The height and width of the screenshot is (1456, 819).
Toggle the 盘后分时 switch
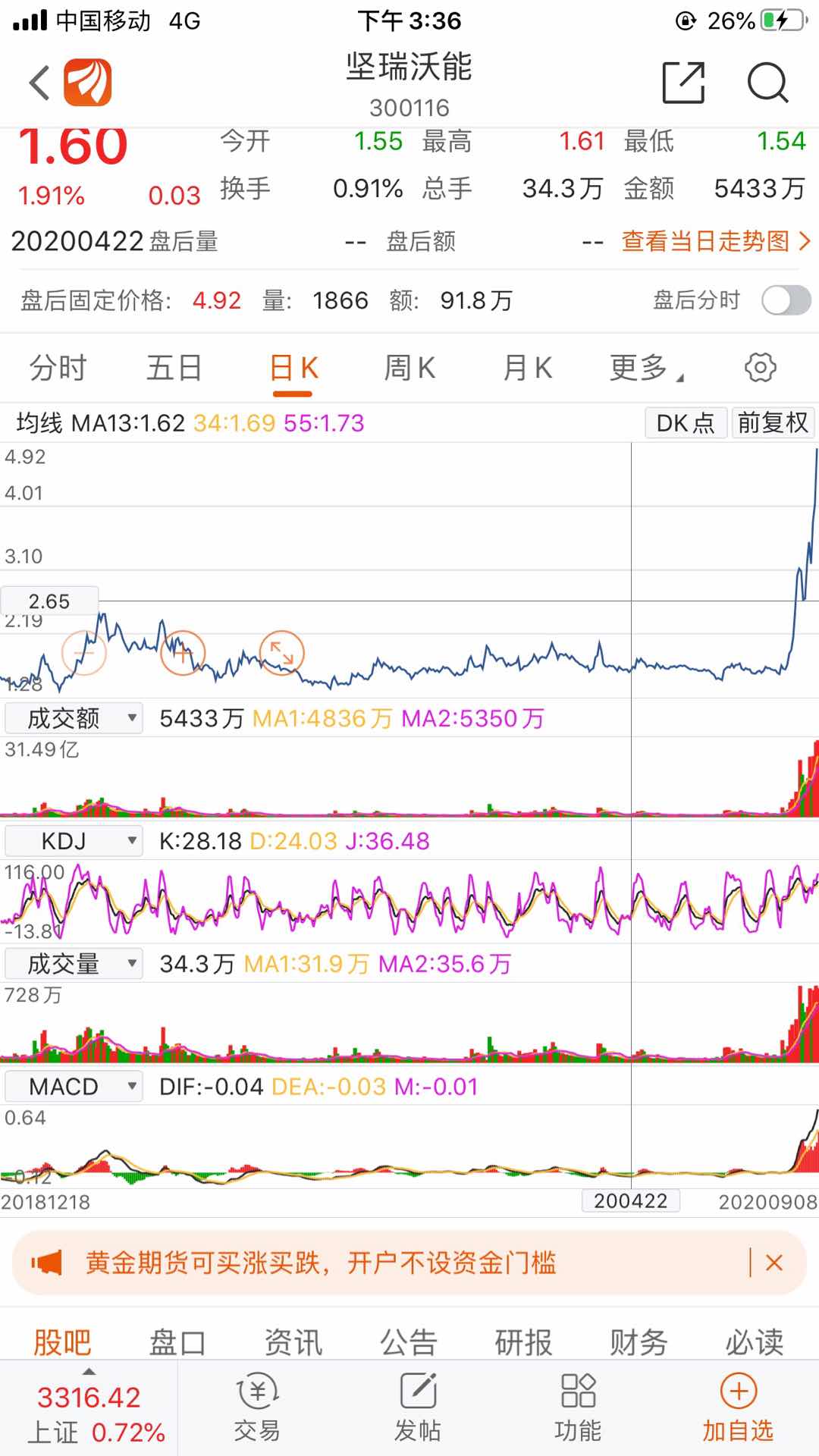(x=786, y=300)
